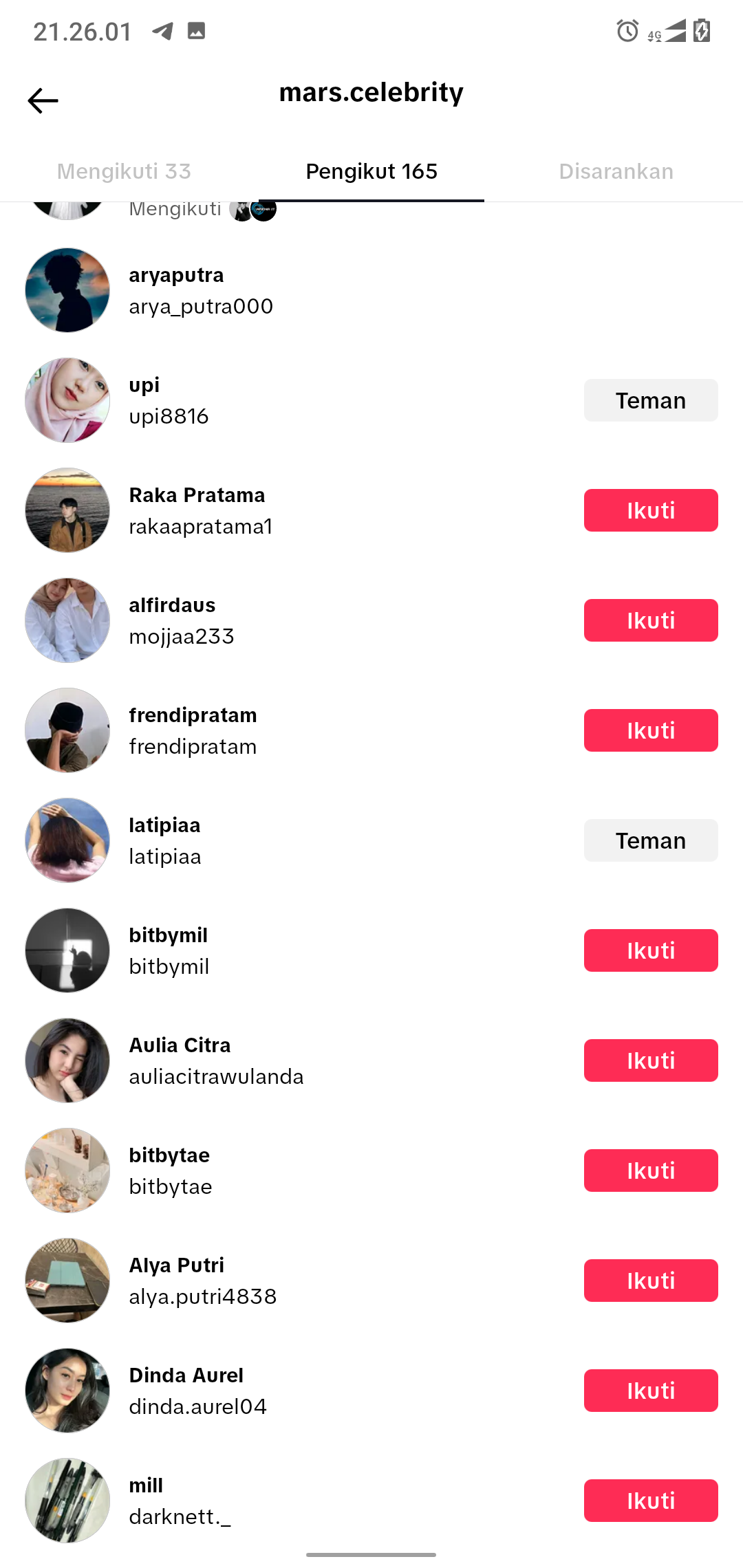743x1568 pixels.
Task: Follow bitbymil via Ikuti
Action: (650, 950)
